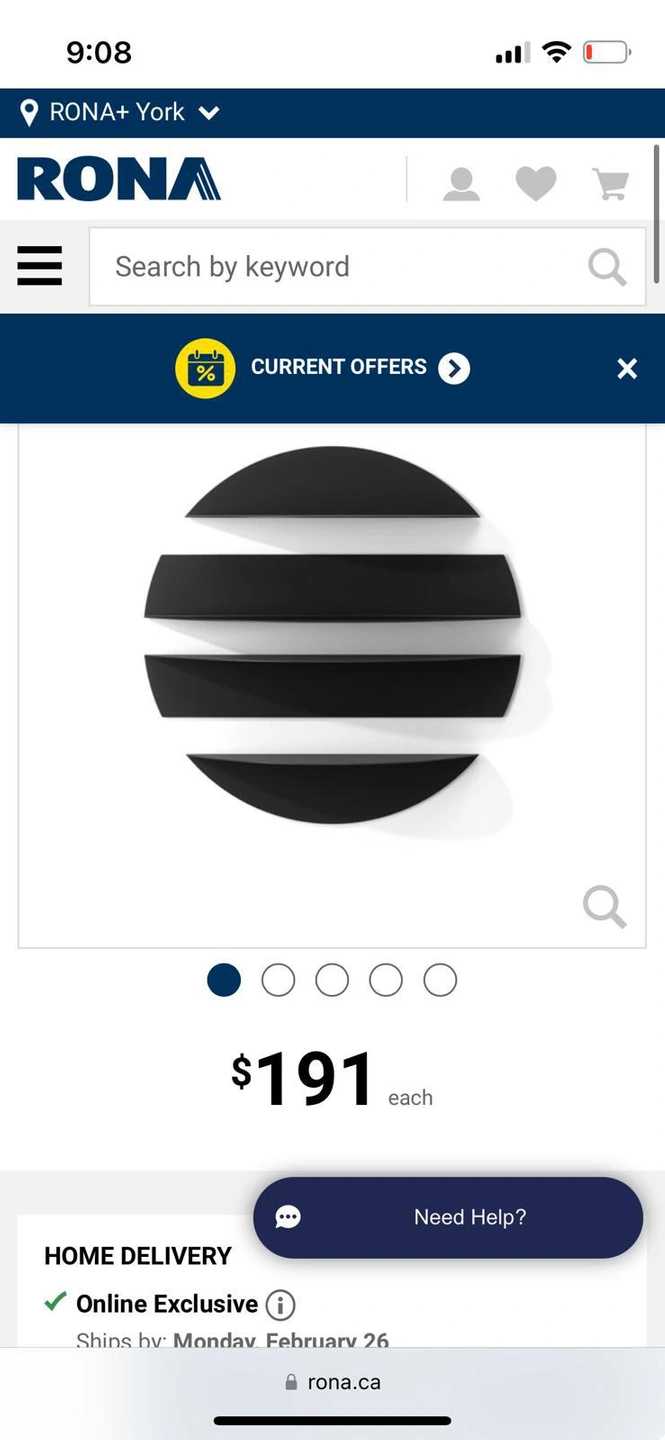The width and height of the screenshot is (665, 1440).
Task: Open the wishlist heart icon
Action: coord(536,184)
